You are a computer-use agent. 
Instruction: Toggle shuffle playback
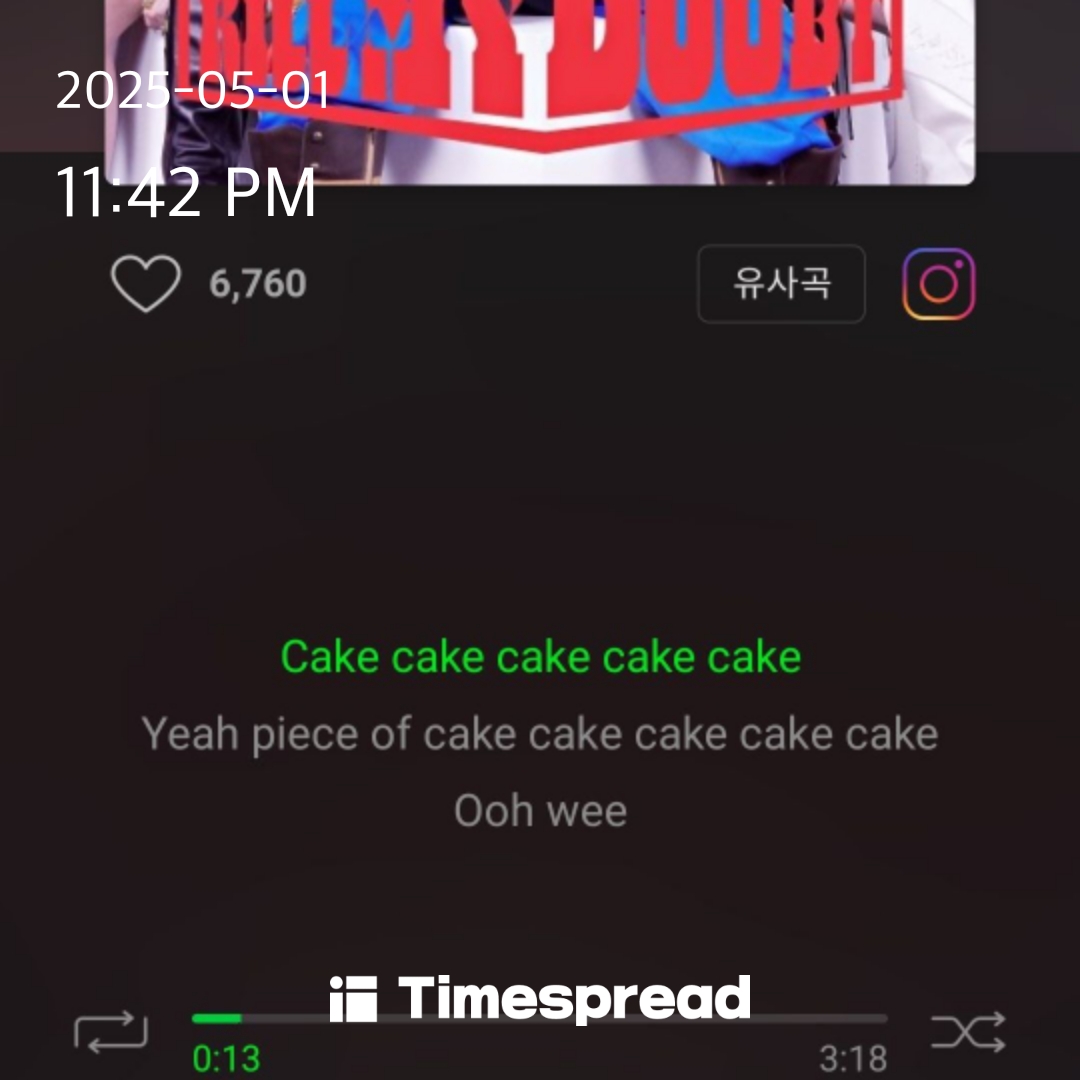967,1031
